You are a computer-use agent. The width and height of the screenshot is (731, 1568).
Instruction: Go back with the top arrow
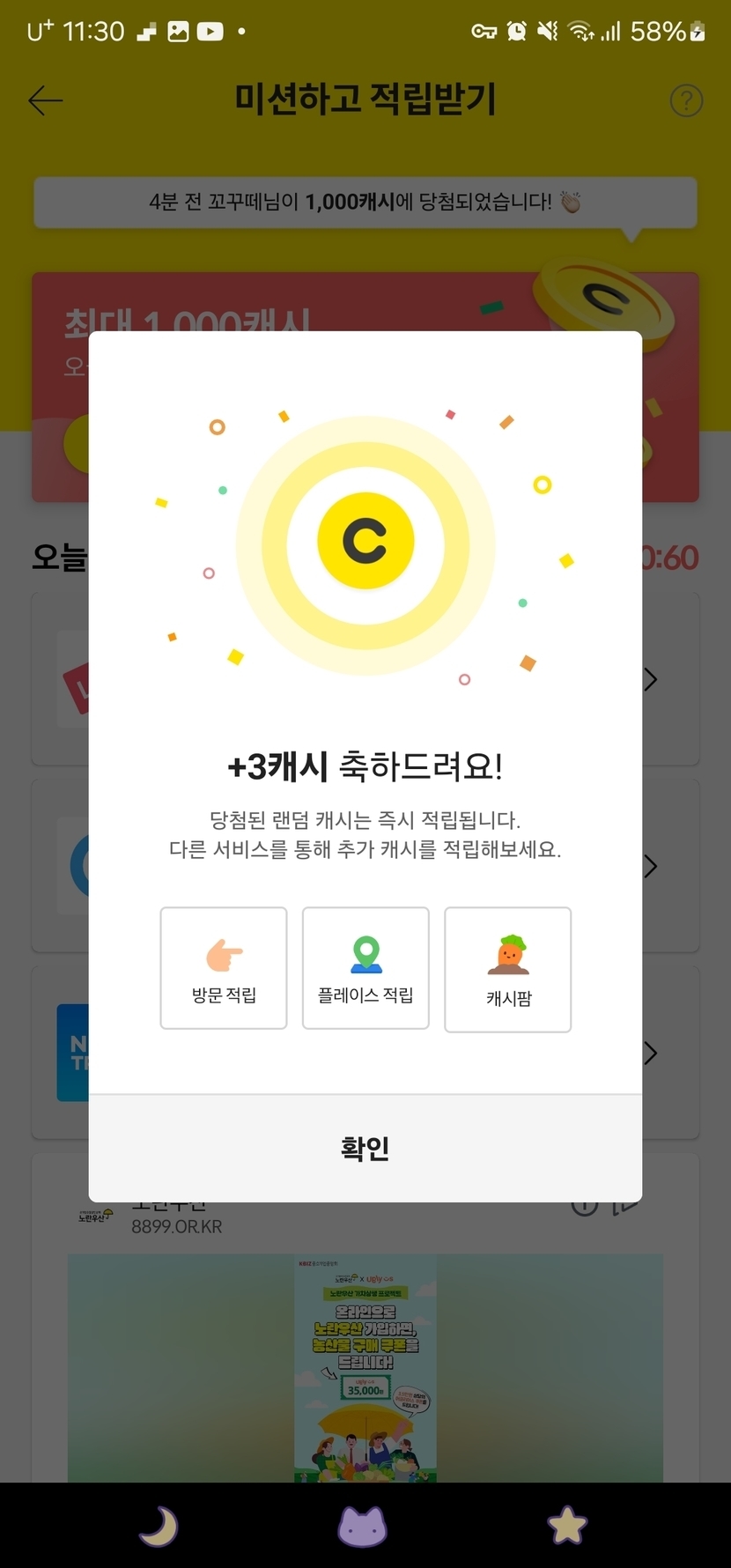click(45, 100)
